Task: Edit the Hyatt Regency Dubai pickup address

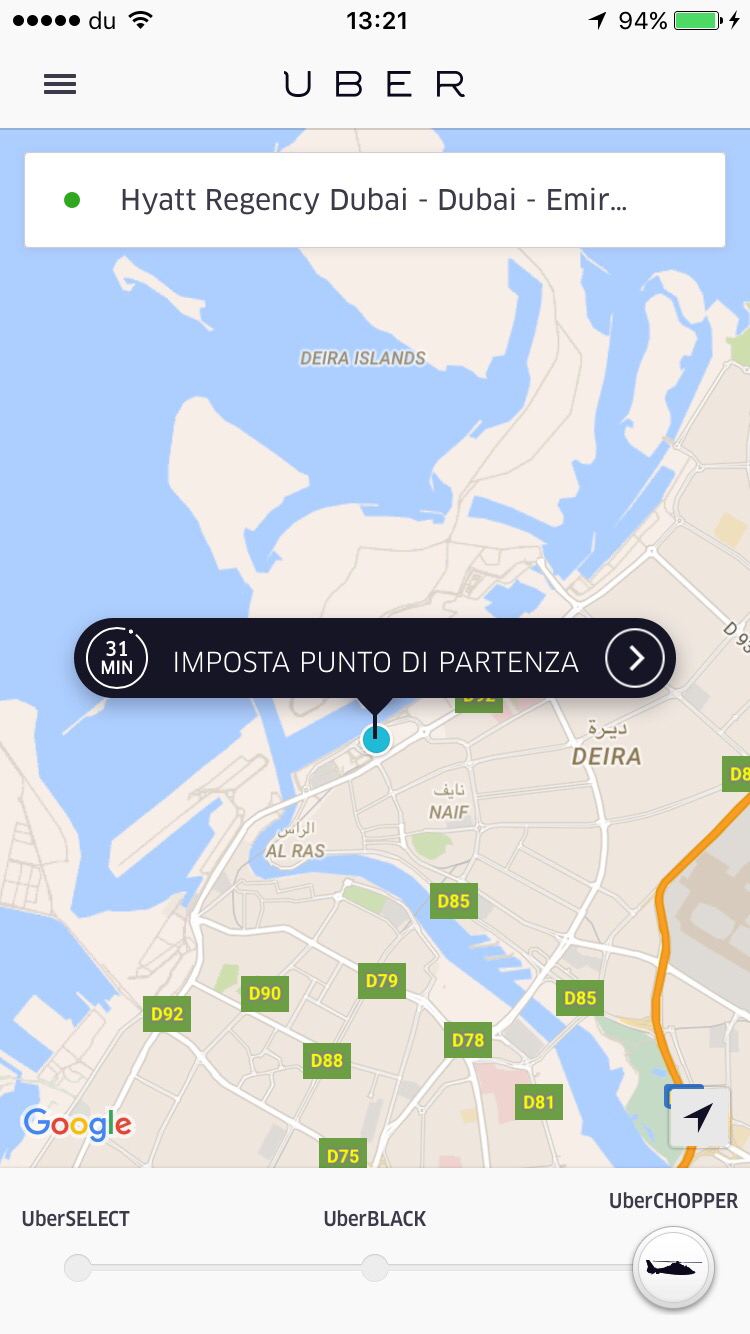Action: pos(374,200)
